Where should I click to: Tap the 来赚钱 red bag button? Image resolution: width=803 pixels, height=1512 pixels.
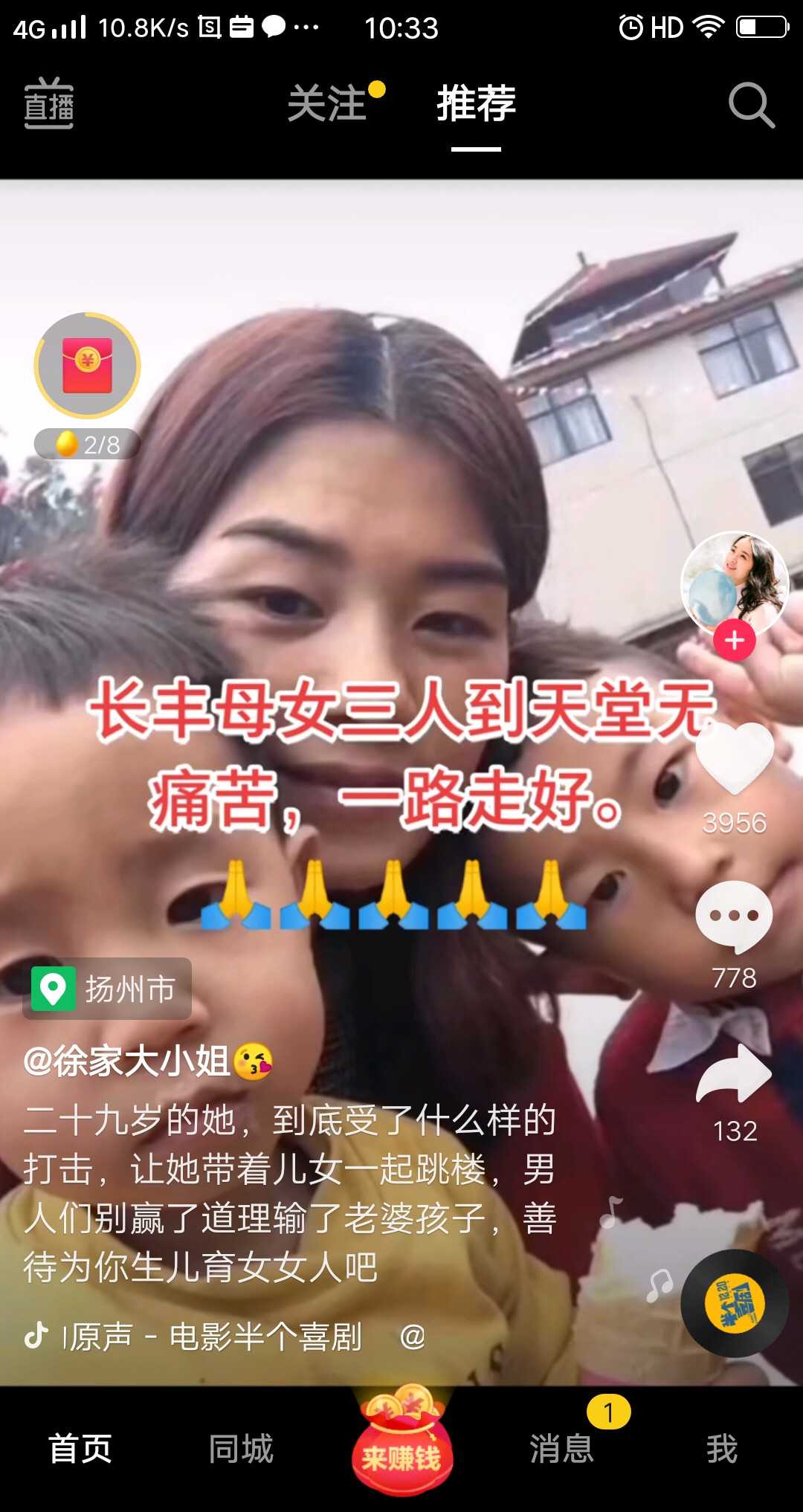401,1441
